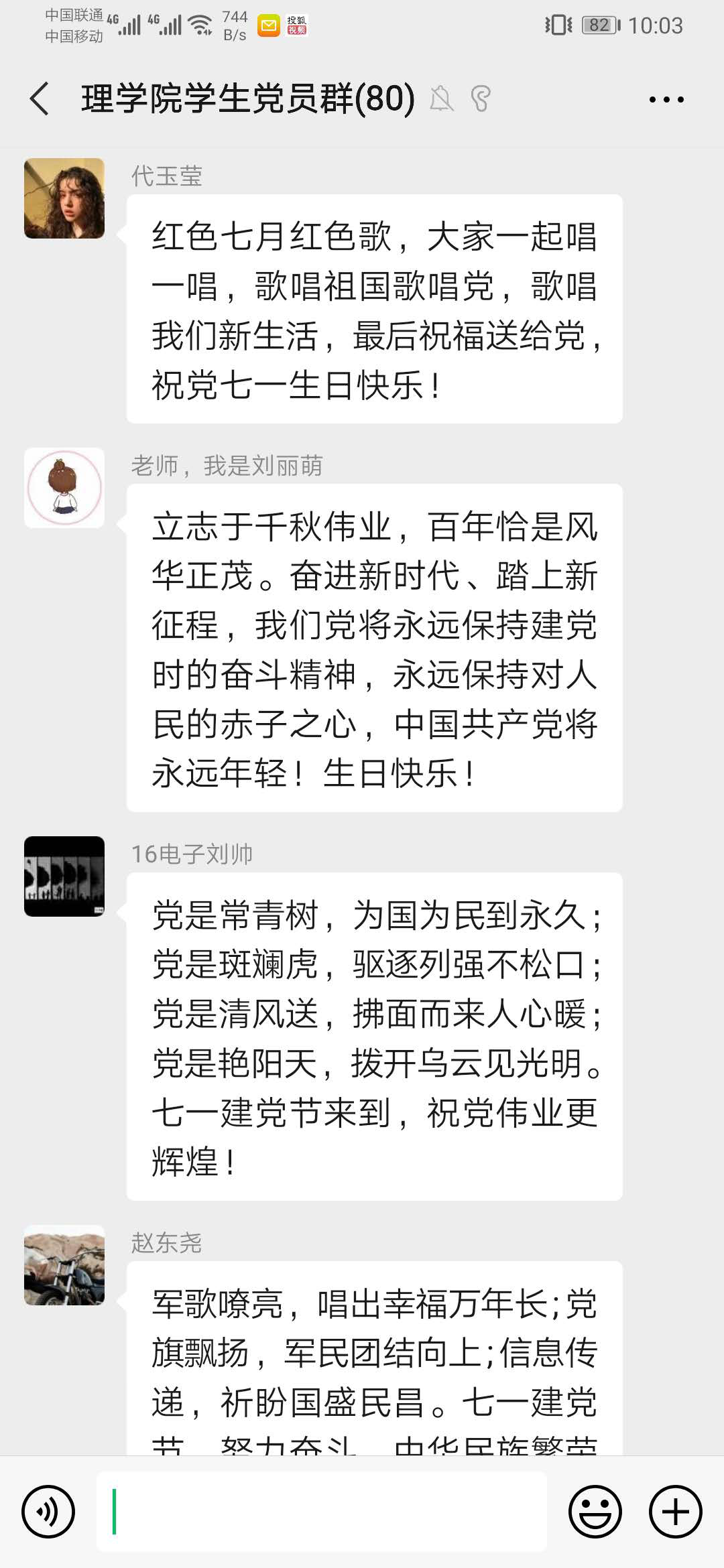The width and height of the screenshot is (724, 1568).
Task: Tap the message text input field
Action: [x=322, y=1512]
